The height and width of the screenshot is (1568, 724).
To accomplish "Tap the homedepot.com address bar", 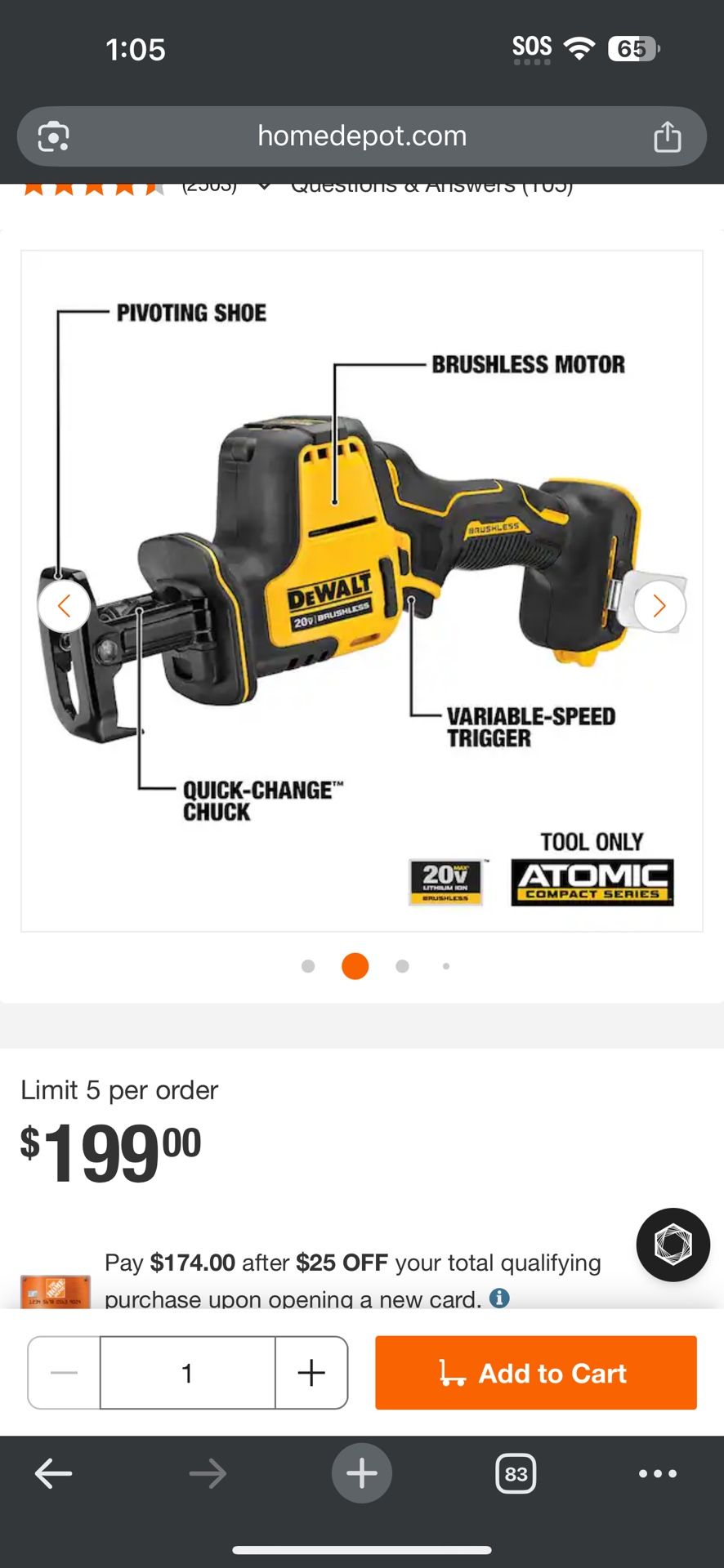I will click(x=361, y=136).
